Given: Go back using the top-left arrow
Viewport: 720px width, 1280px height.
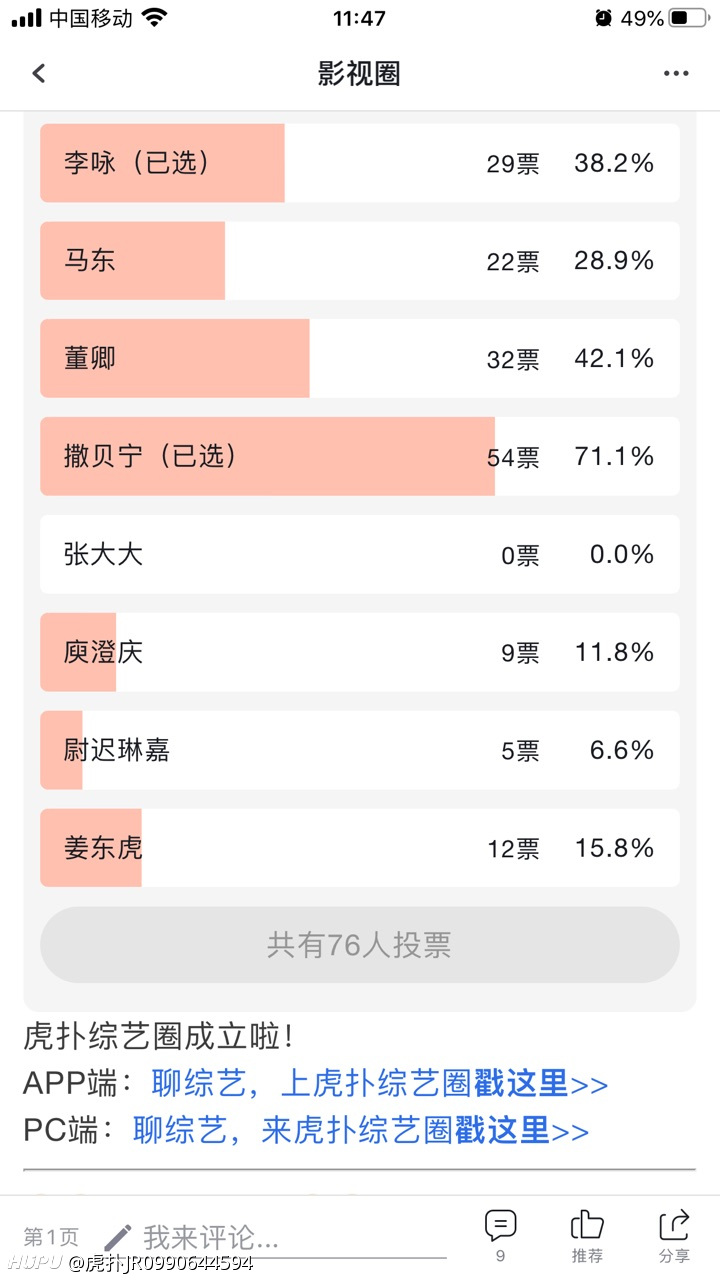Looking at the screenshot, I should tap(39, 73).
